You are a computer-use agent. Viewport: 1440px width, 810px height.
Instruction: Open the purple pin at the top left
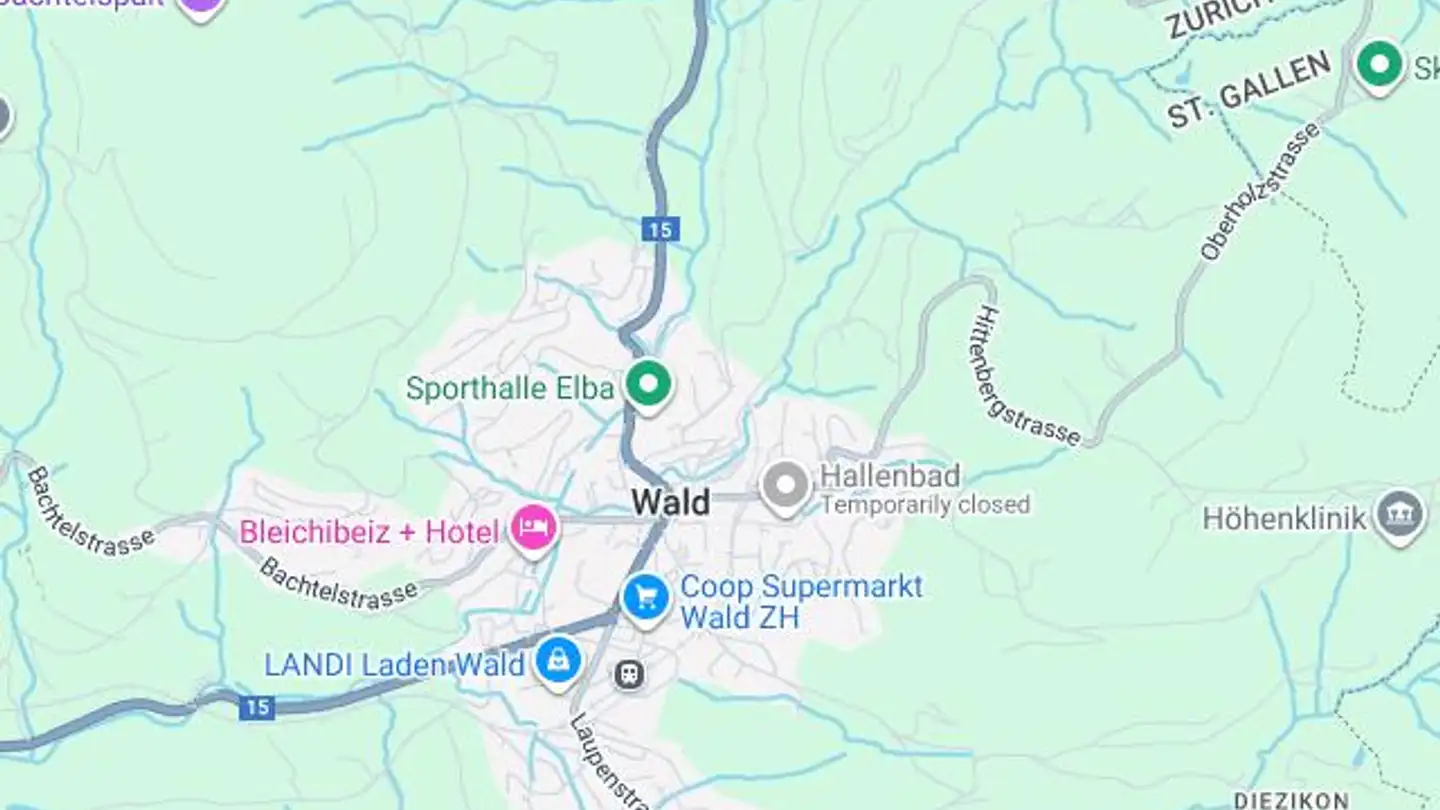pos(201,6)
